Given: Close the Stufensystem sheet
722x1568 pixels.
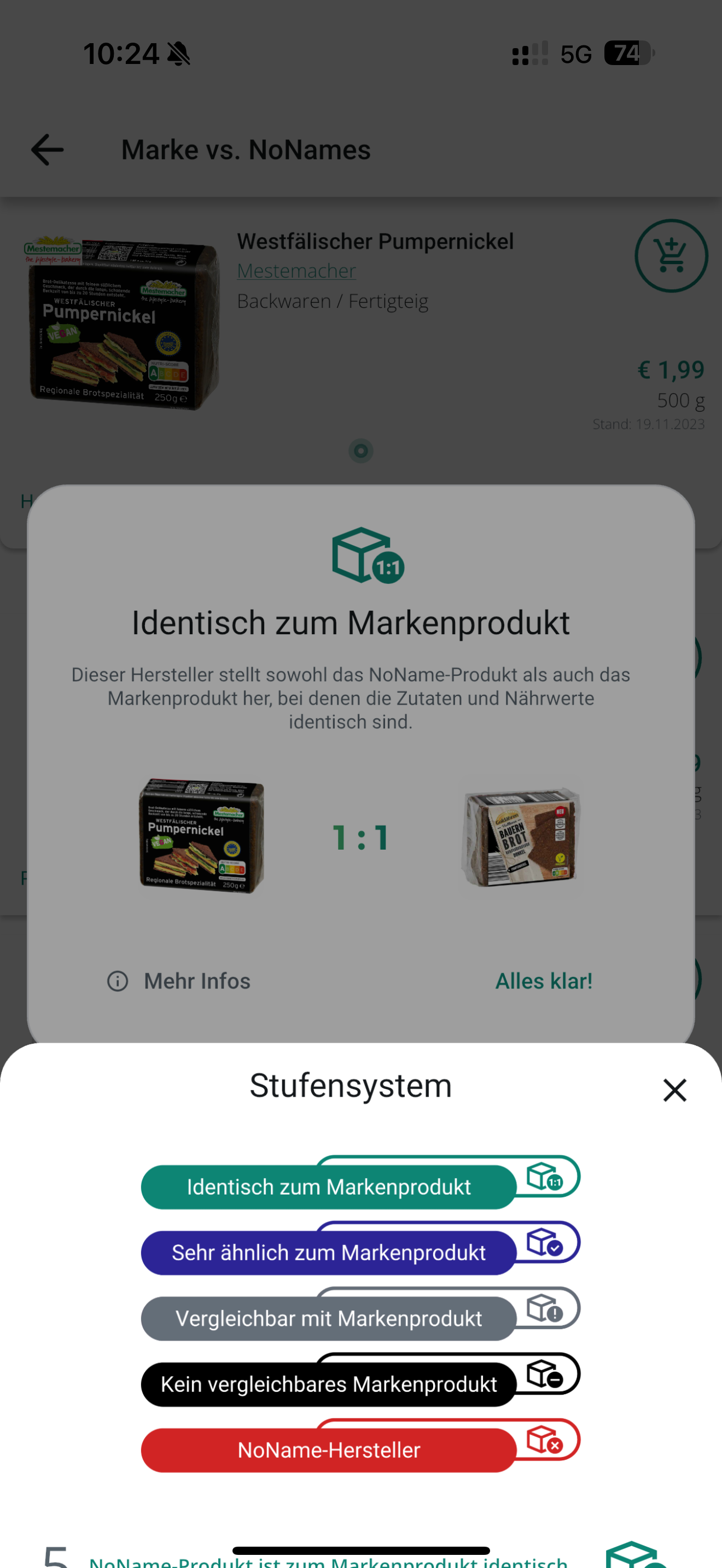Looking at the screenshot, I should point(674,1090).
